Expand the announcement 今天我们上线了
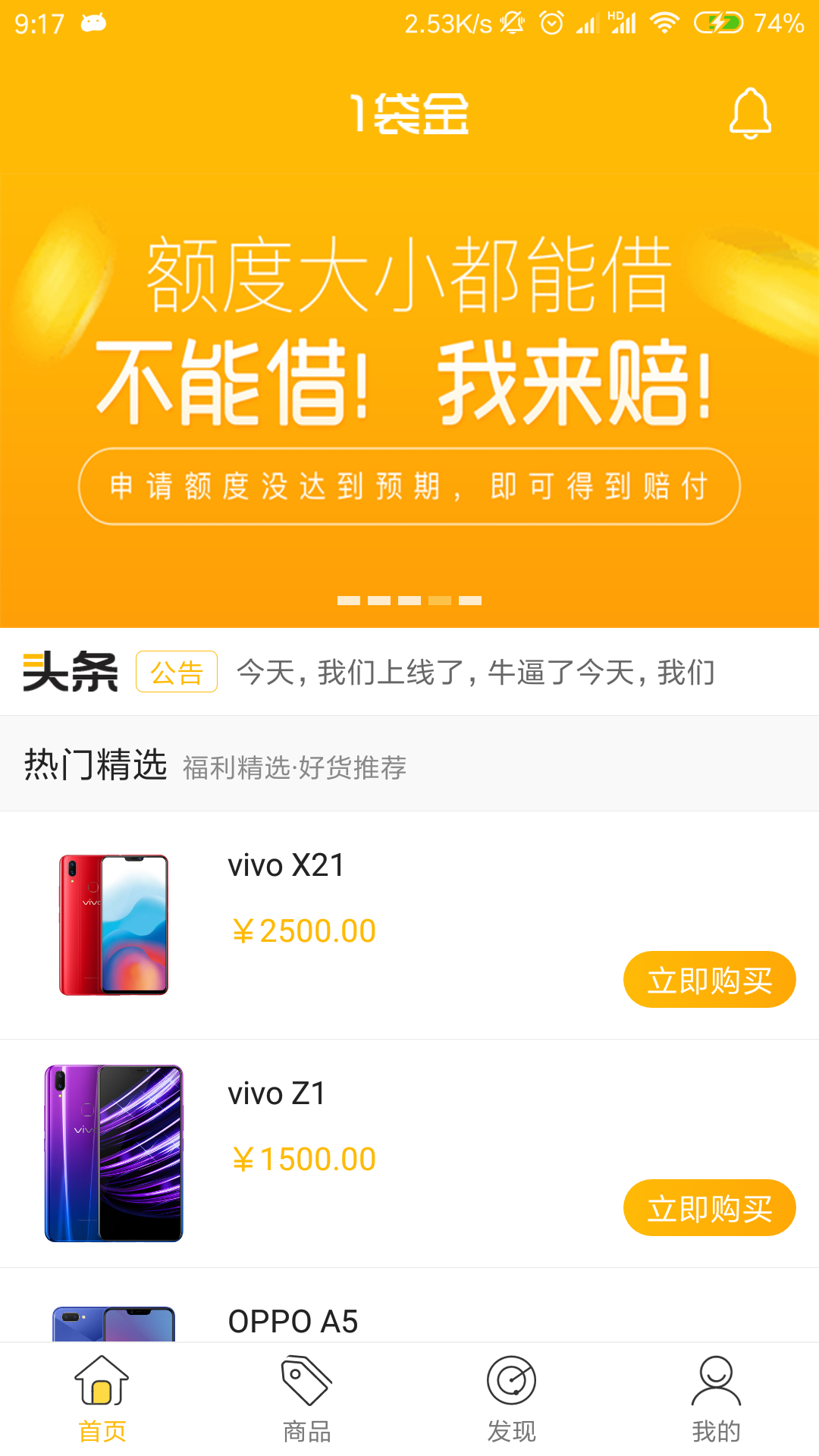819x1456 pixels. [474, 673]
